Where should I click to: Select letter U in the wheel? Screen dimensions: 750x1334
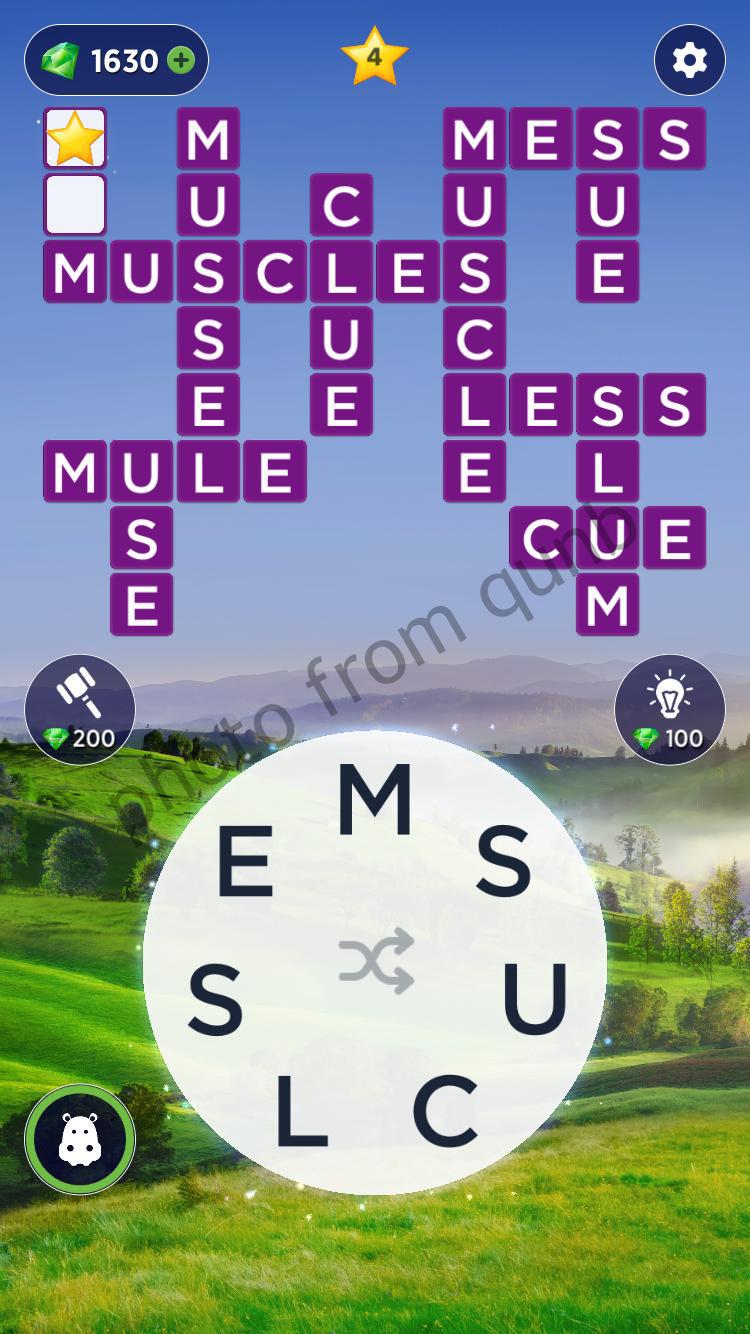point(535,998)
